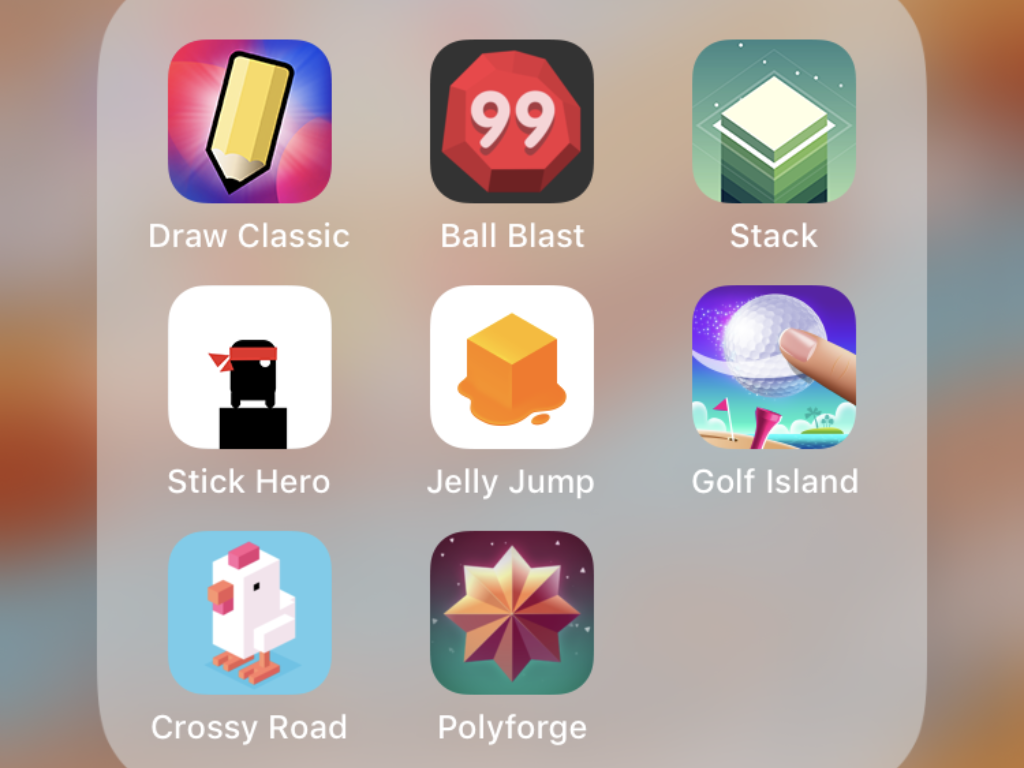The image size is (1024, 768).
Task: Launch Ball Blast game
Action: coord(512,121)
